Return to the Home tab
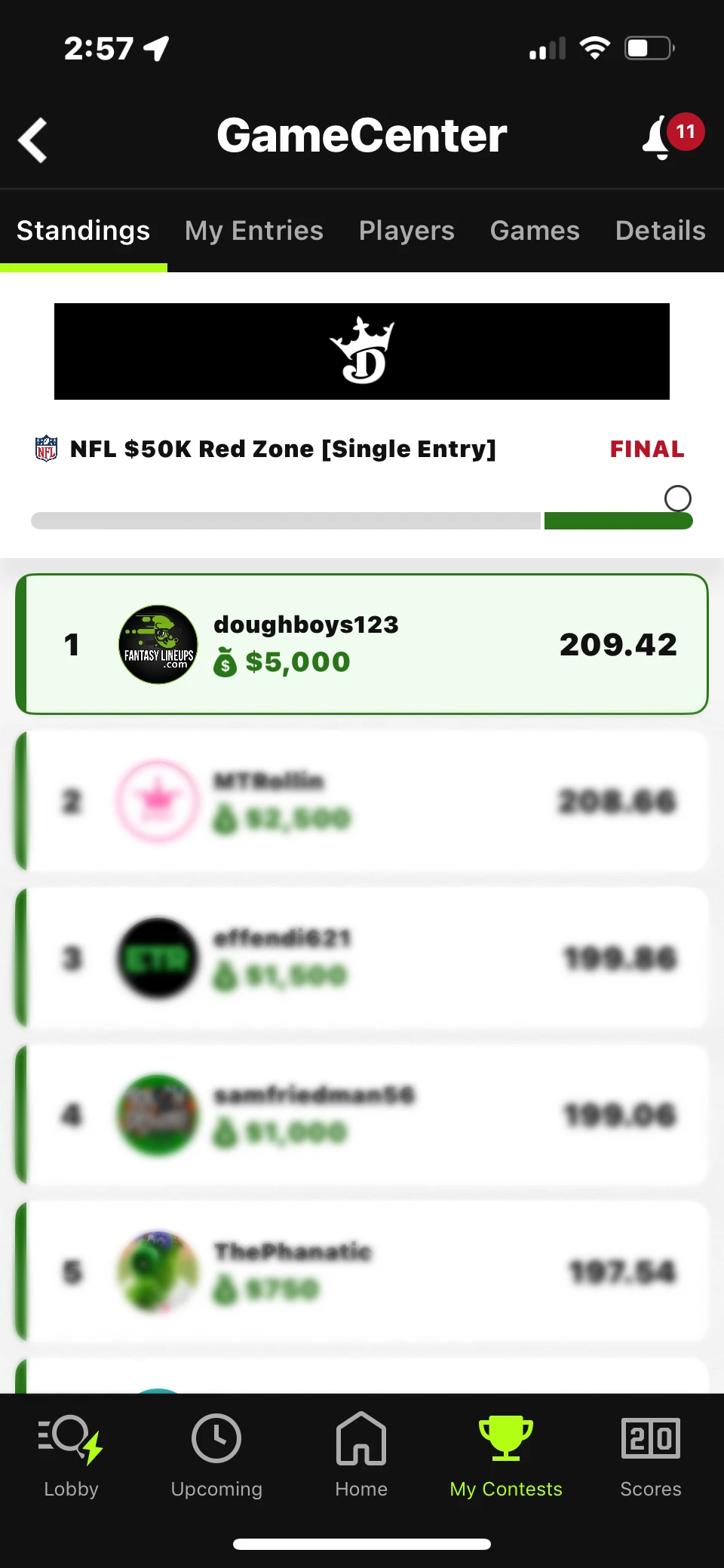 361,1456
